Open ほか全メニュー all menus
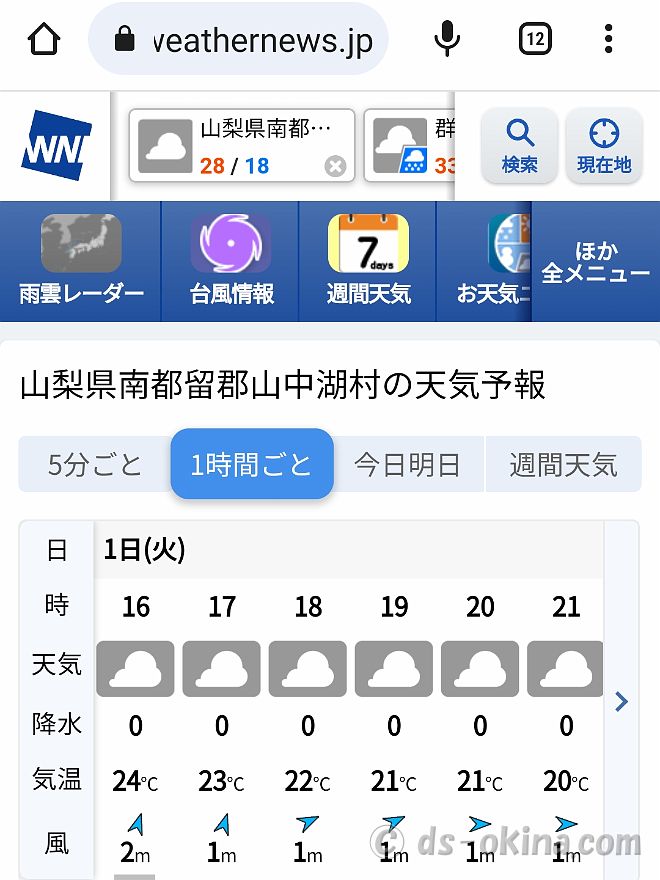660x880 pixels. (596, 262)
